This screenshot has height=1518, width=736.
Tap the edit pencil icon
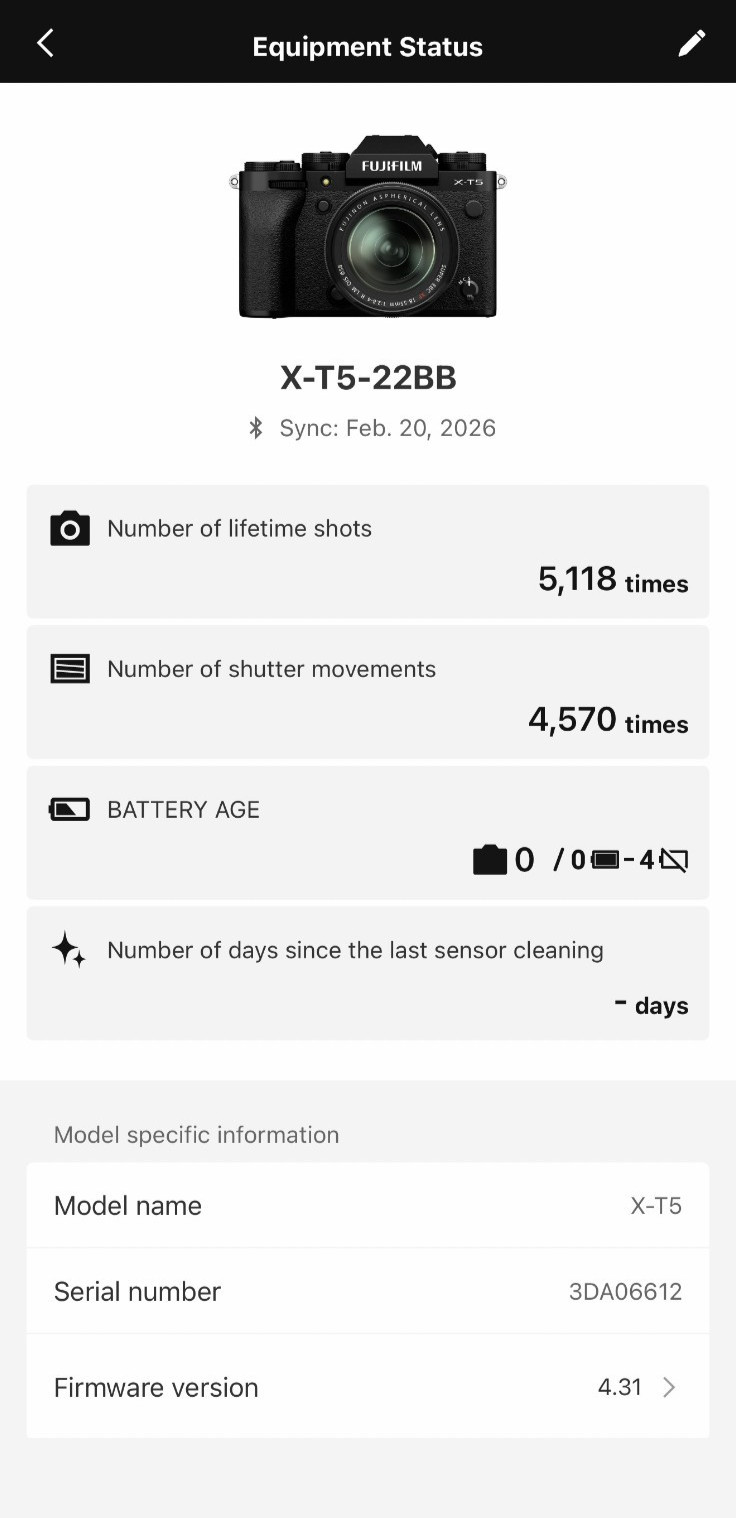tap(691, 43)
